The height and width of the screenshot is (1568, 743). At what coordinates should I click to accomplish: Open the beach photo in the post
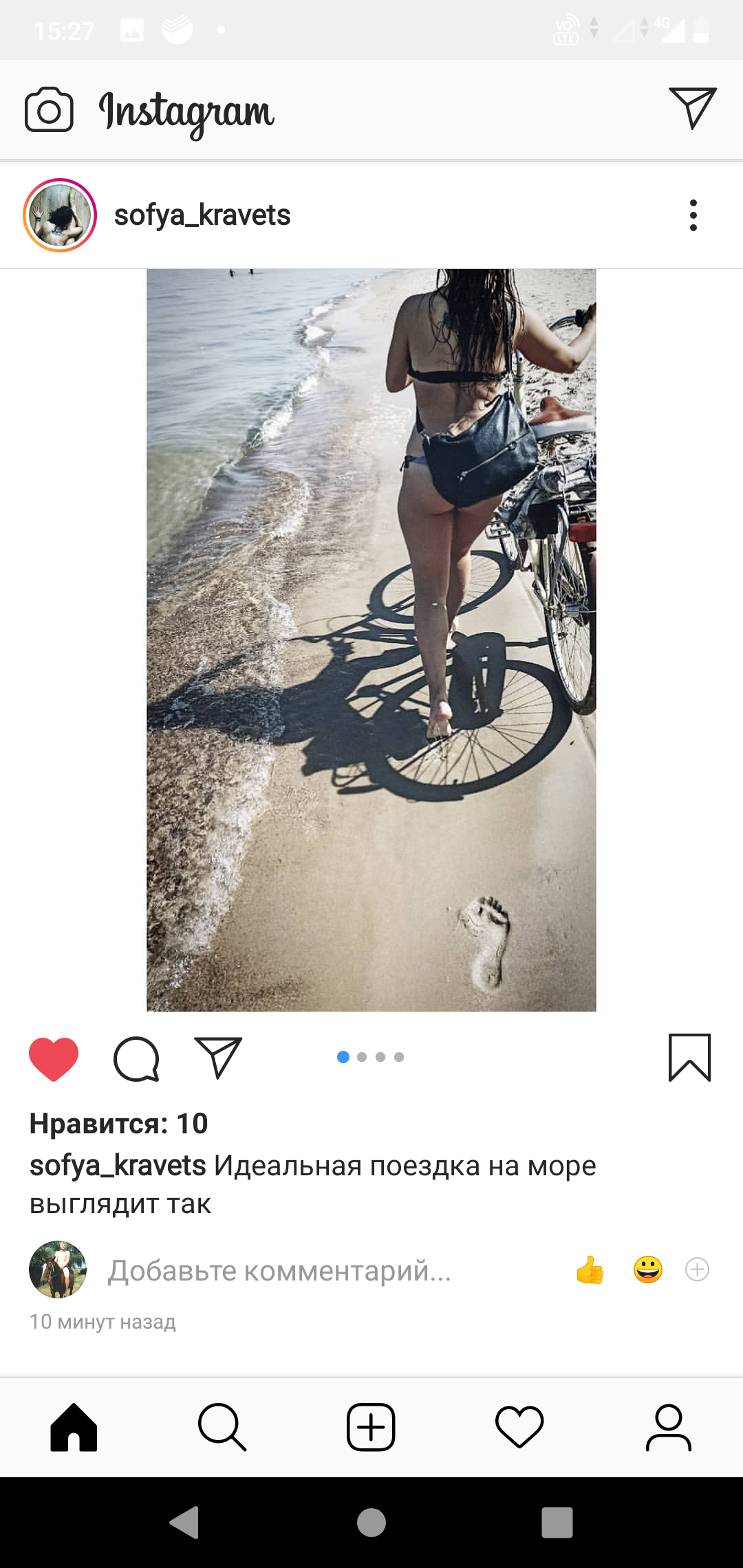371,640
